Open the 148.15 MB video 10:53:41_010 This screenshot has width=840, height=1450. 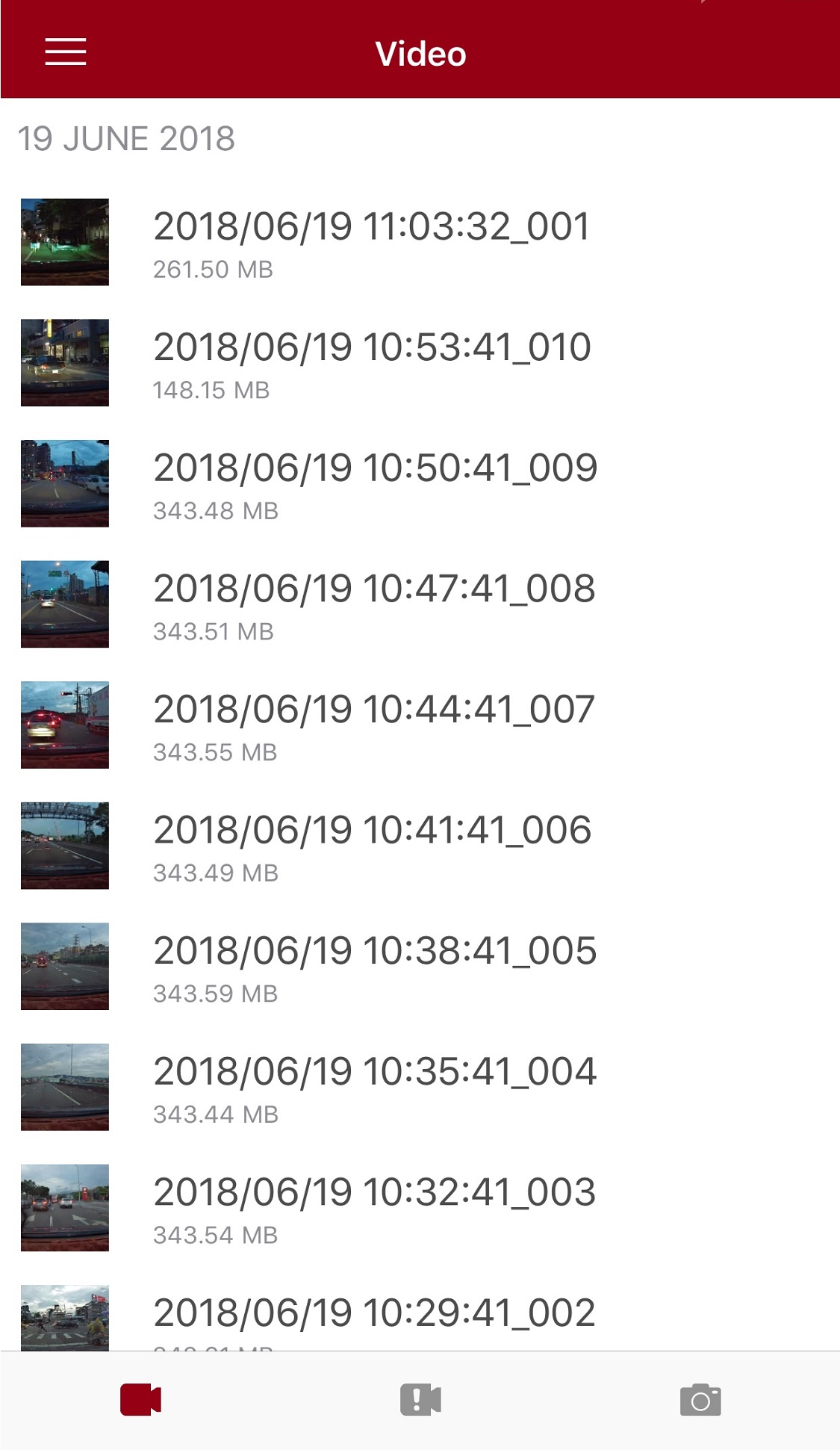point(420,363)
